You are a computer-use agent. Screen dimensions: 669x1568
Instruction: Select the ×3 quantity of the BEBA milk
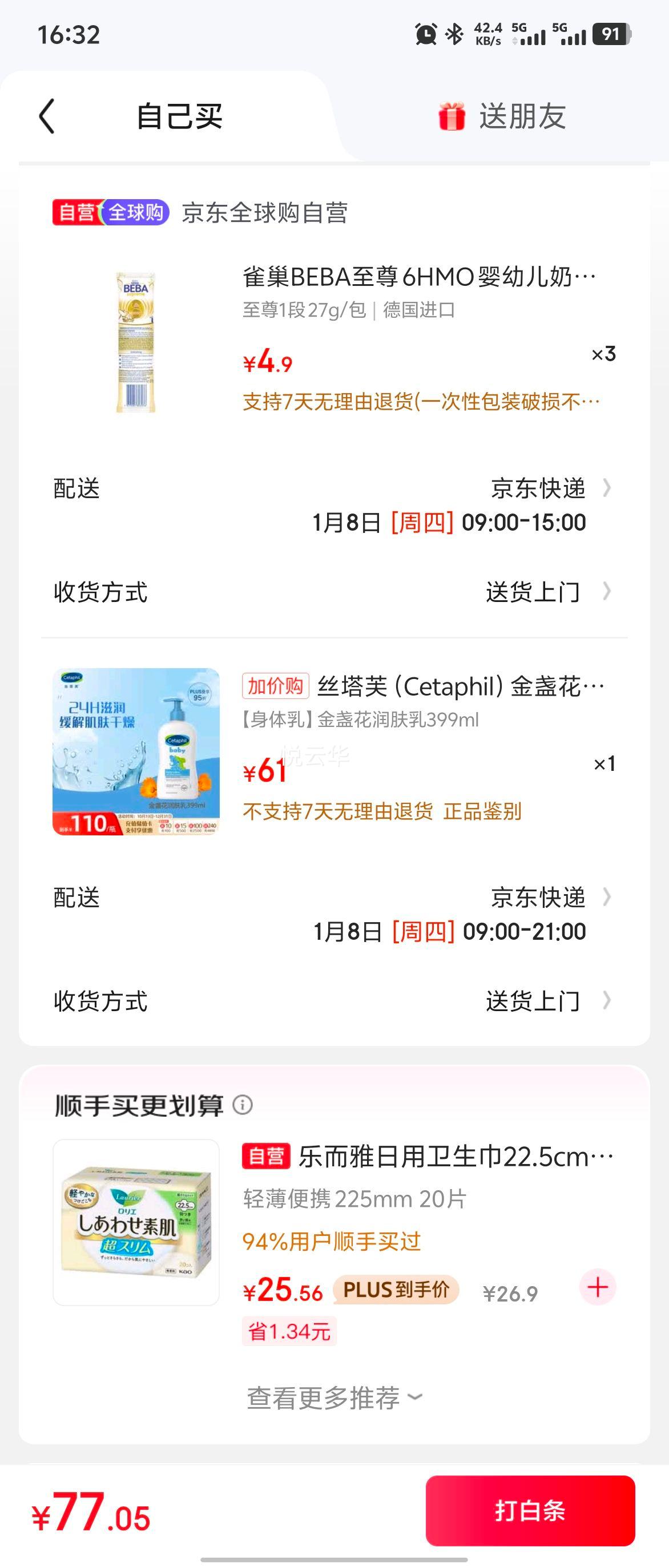(x=606, y=355)
